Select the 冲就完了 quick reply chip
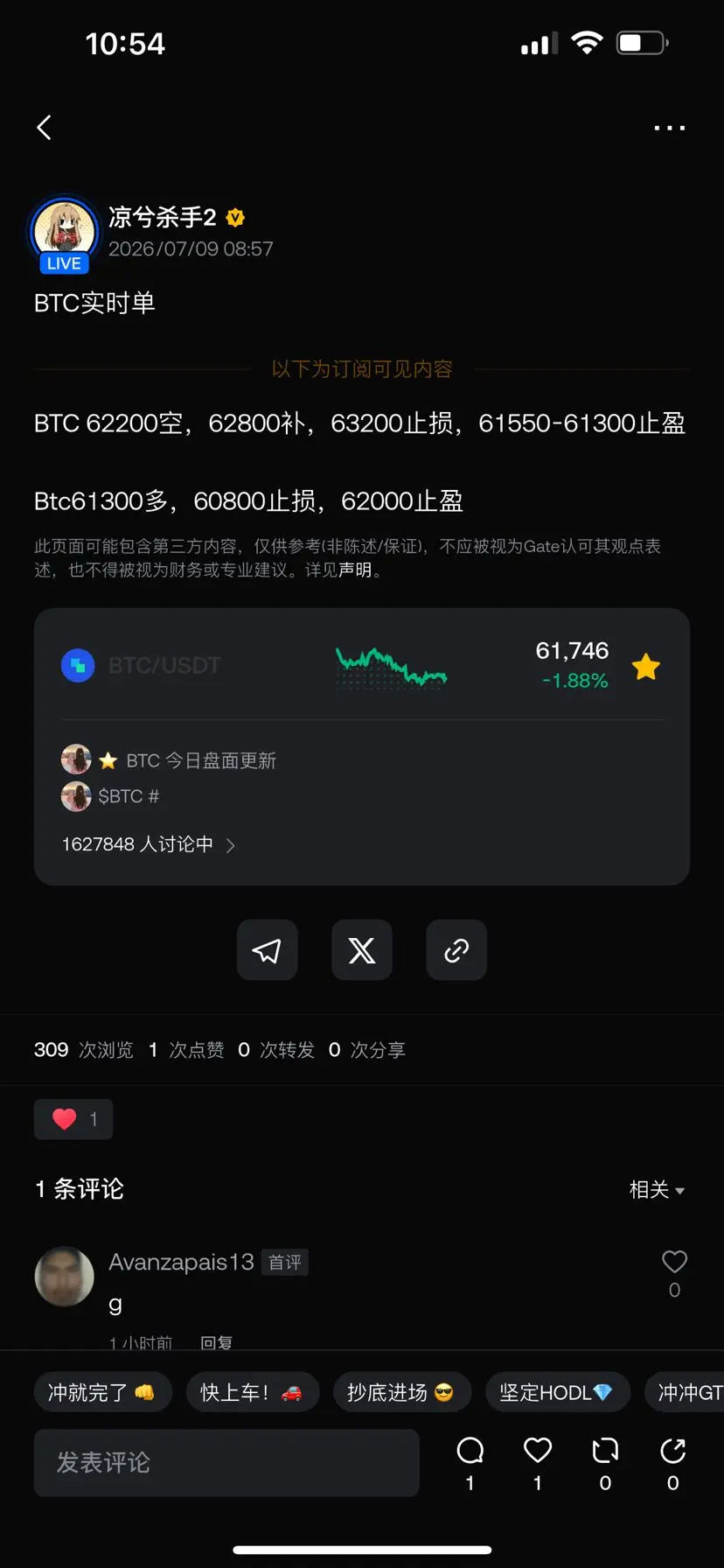 [102, 1392]
